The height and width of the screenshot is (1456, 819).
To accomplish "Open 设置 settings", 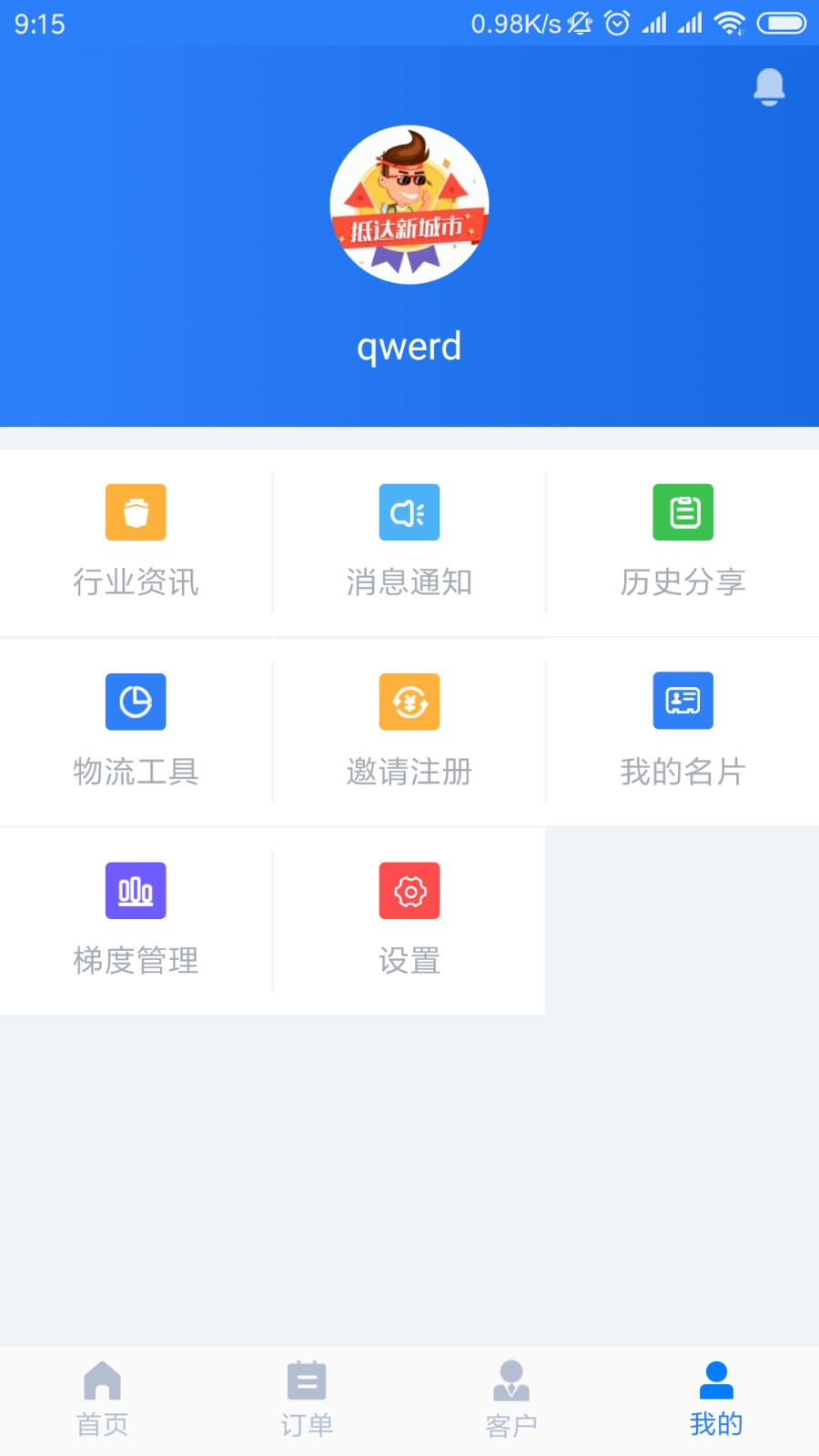I will click(409, 921).
